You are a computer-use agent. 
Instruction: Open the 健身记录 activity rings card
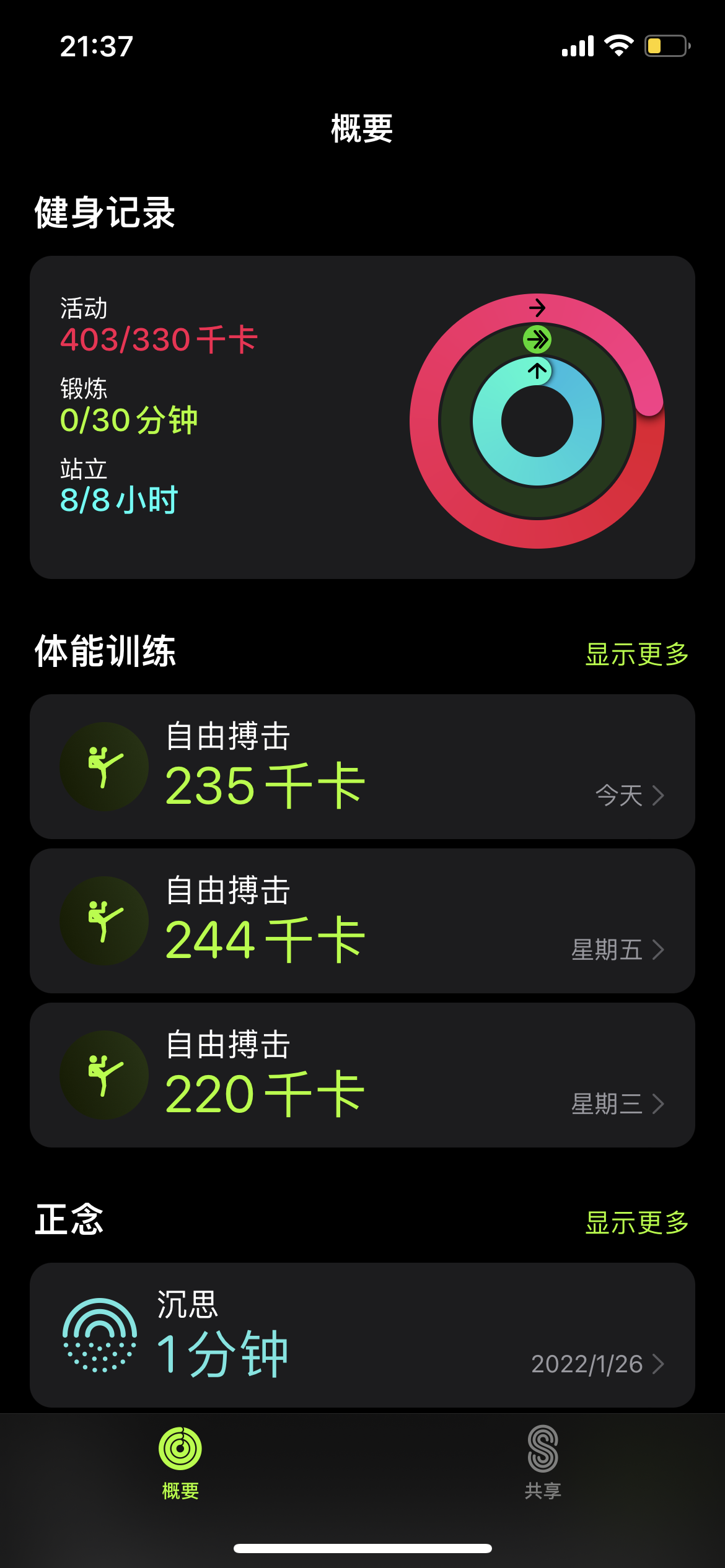(362, 417)
